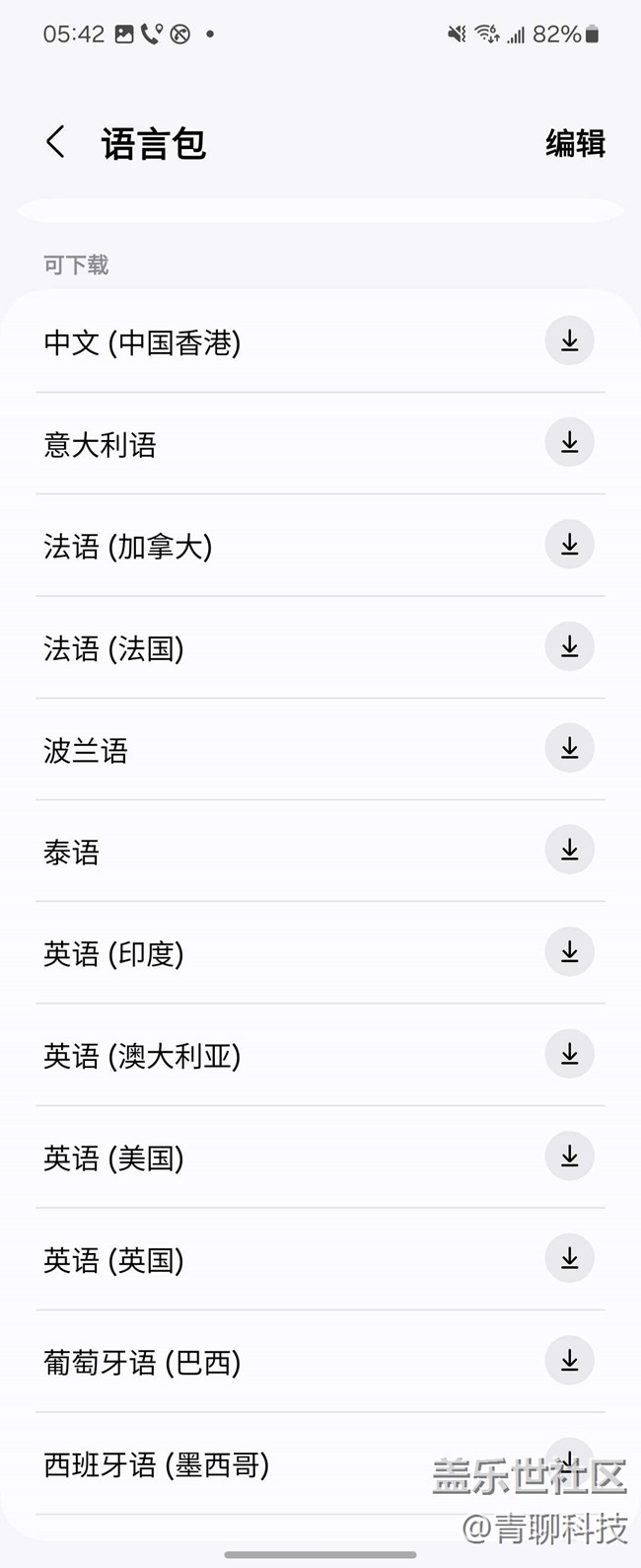Download the 意大利语 language pack
This screenshot has height=1568, width=641.
pos(569,443)
